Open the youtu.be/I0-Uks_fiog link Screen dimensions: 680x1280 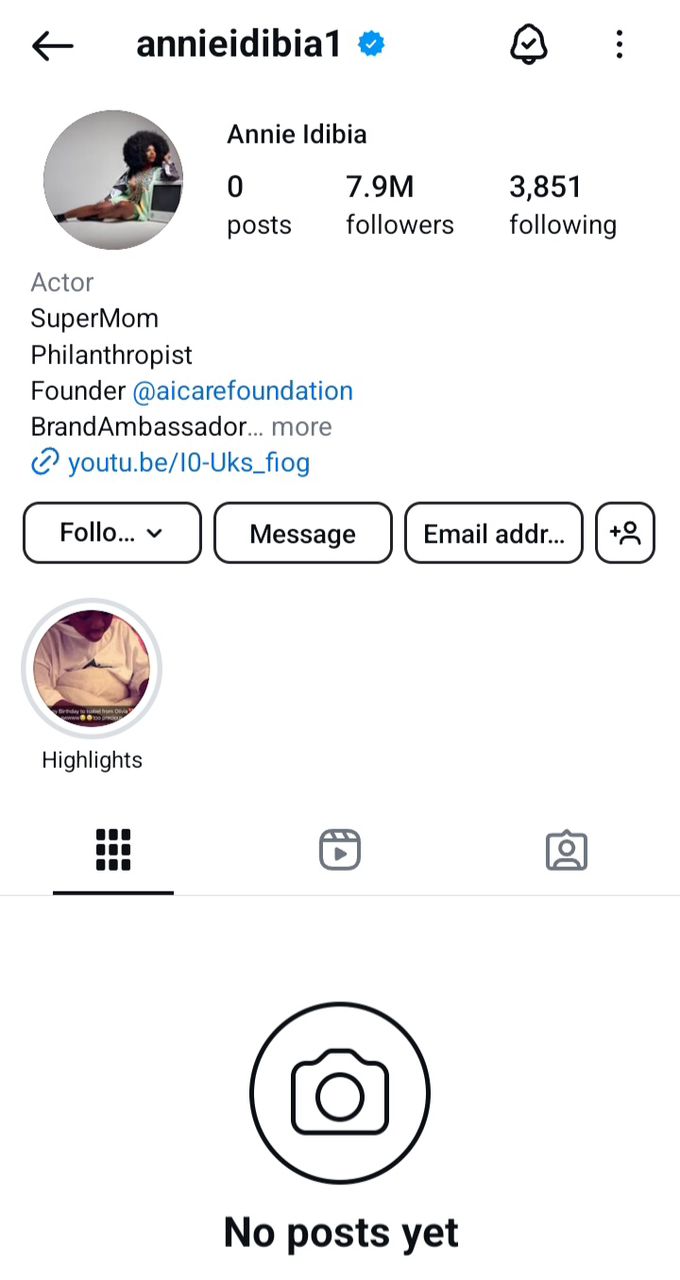188,463
